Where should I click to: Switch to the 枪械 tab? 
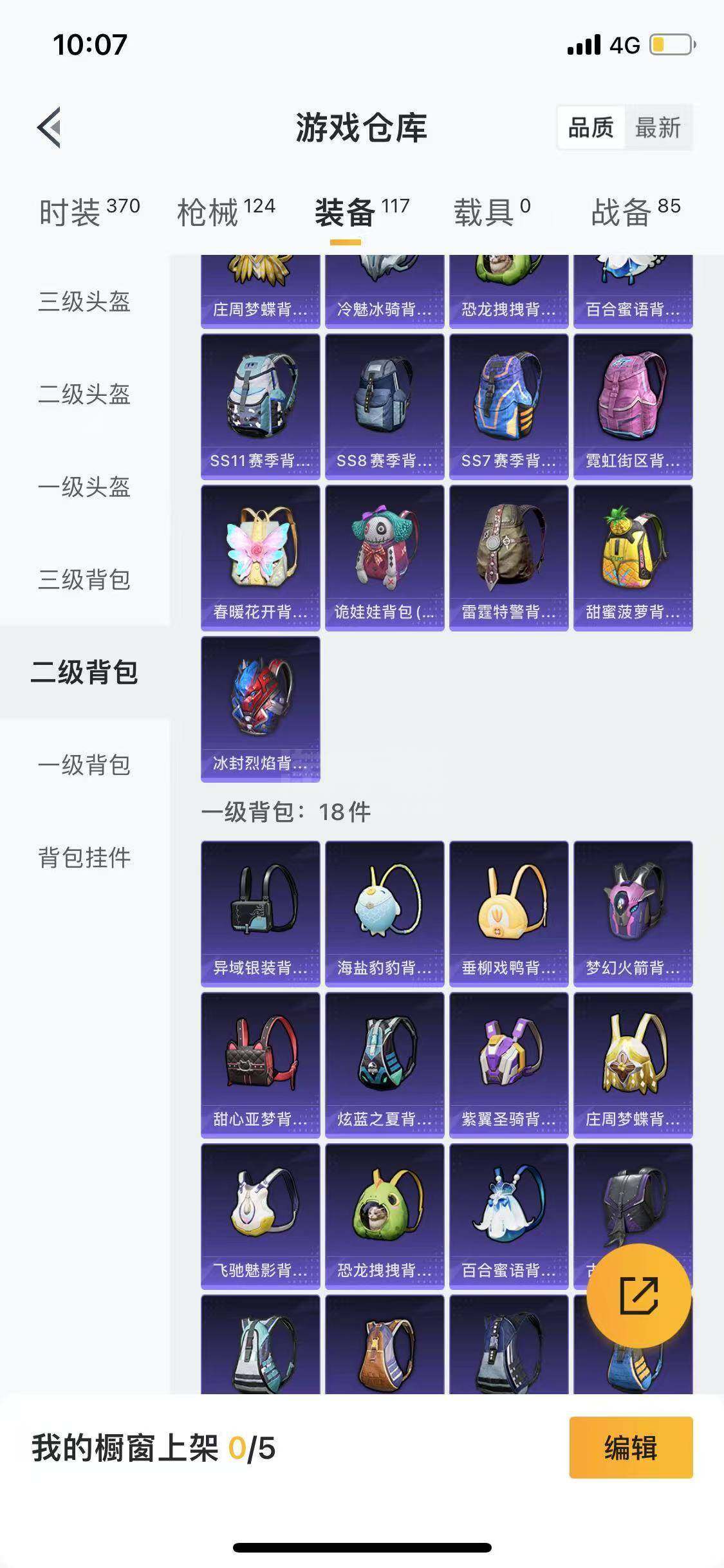pos(226,211)
